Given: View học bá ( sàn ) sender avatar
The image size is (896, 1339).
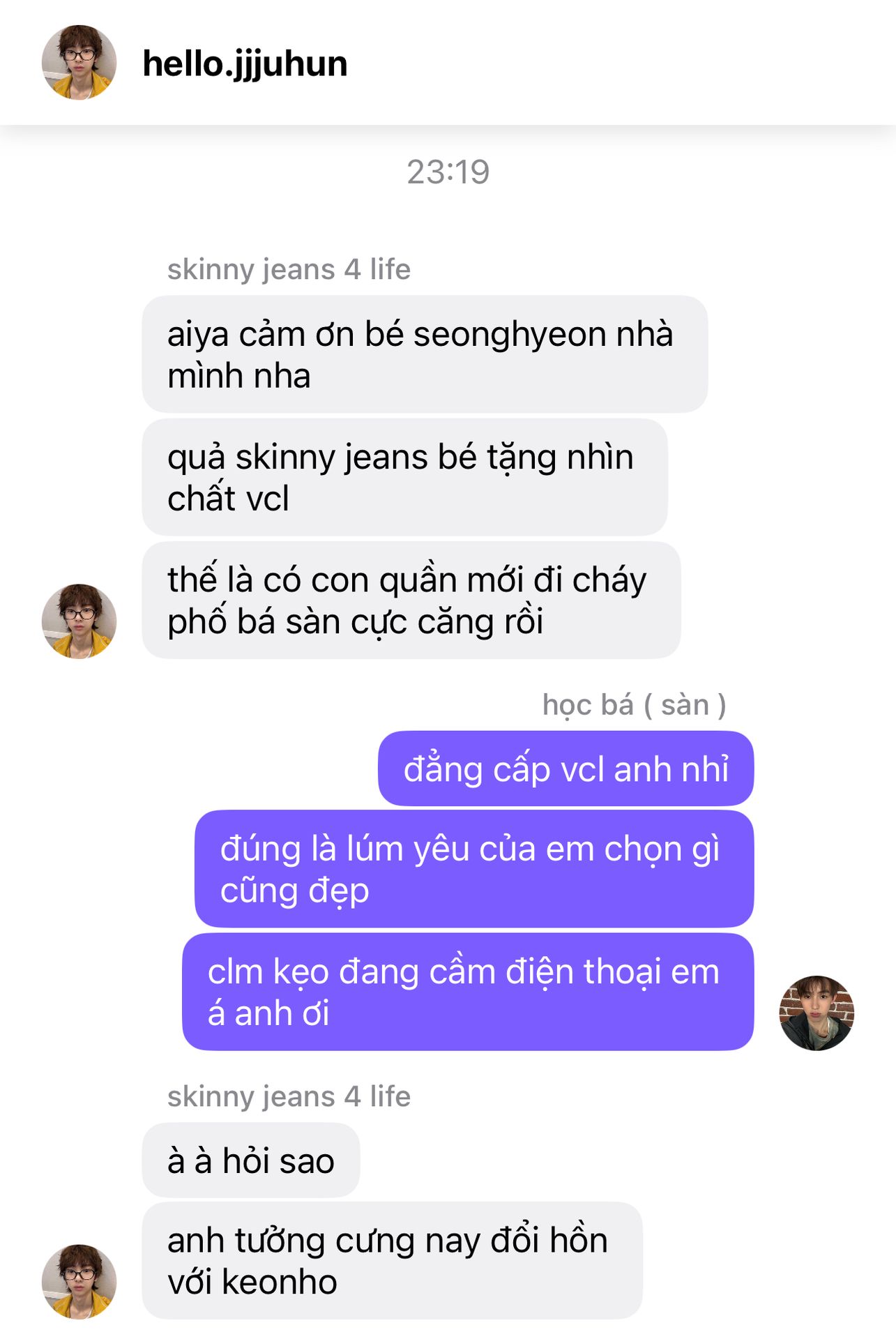Looking at the screenshot, I should click(817, 1013).
